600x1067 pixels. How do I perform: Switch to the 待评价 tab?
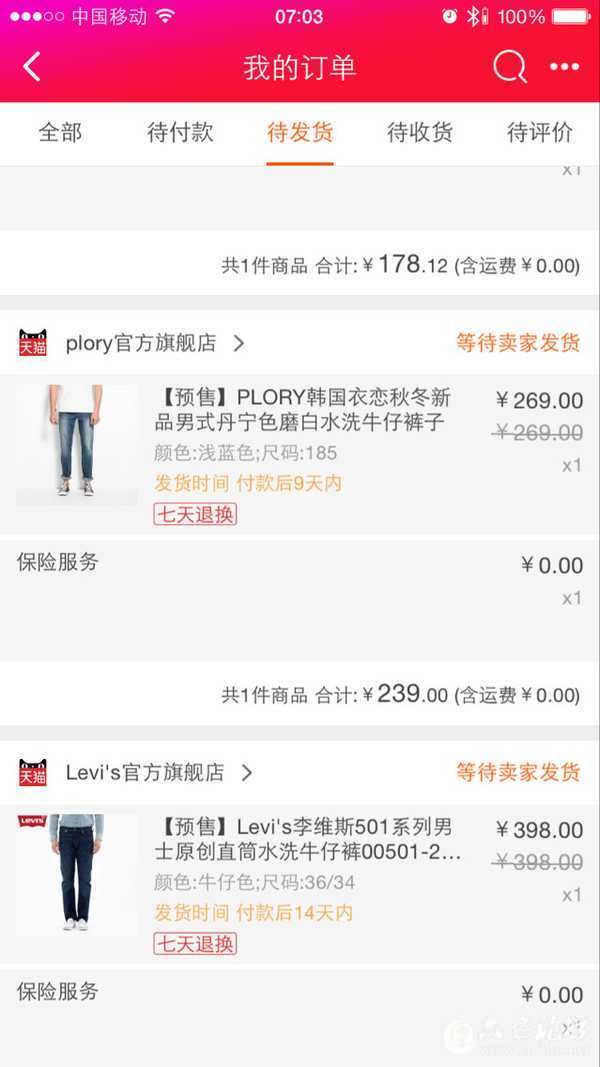point(540,132)
